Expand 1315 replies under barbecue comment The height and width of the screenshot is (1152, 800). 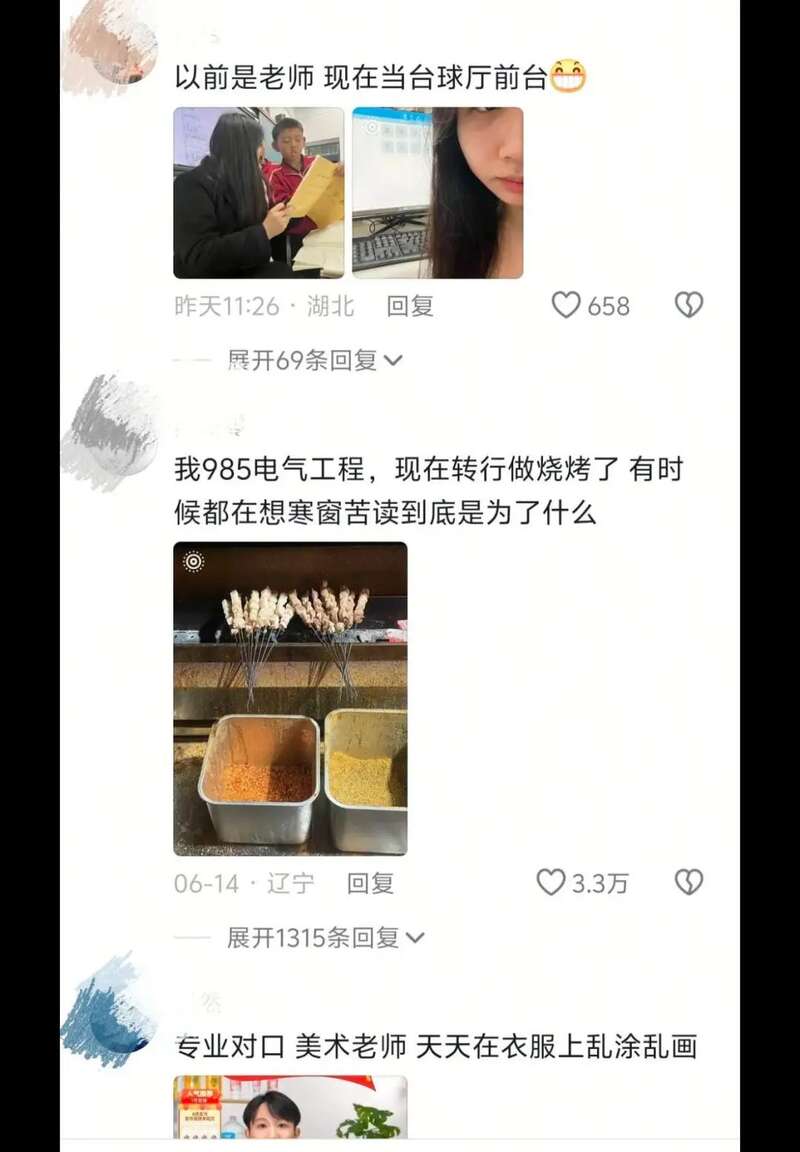[x=325, y=938]
